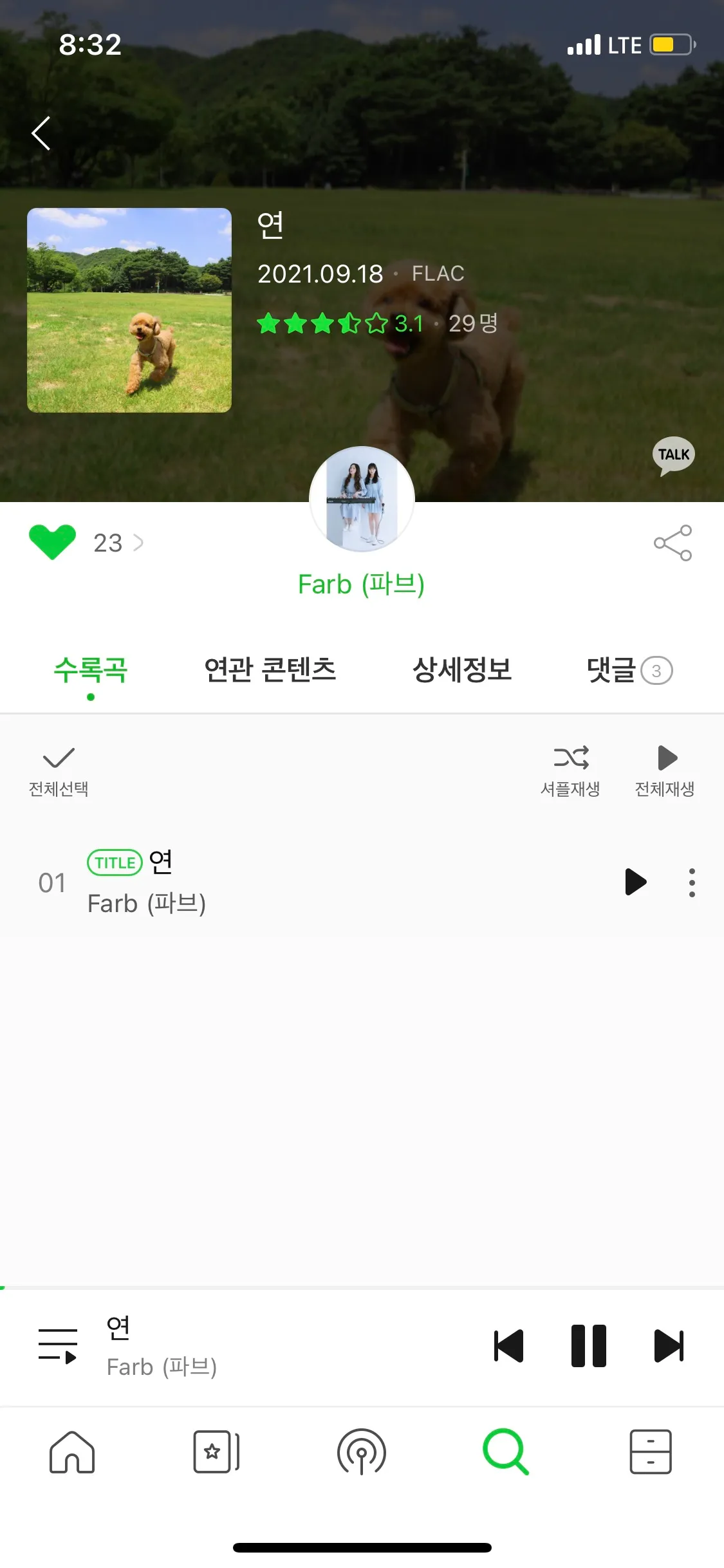Open the playback queue icon in mini player
The image size is (724, 1568).
[x=57, y=1345]
